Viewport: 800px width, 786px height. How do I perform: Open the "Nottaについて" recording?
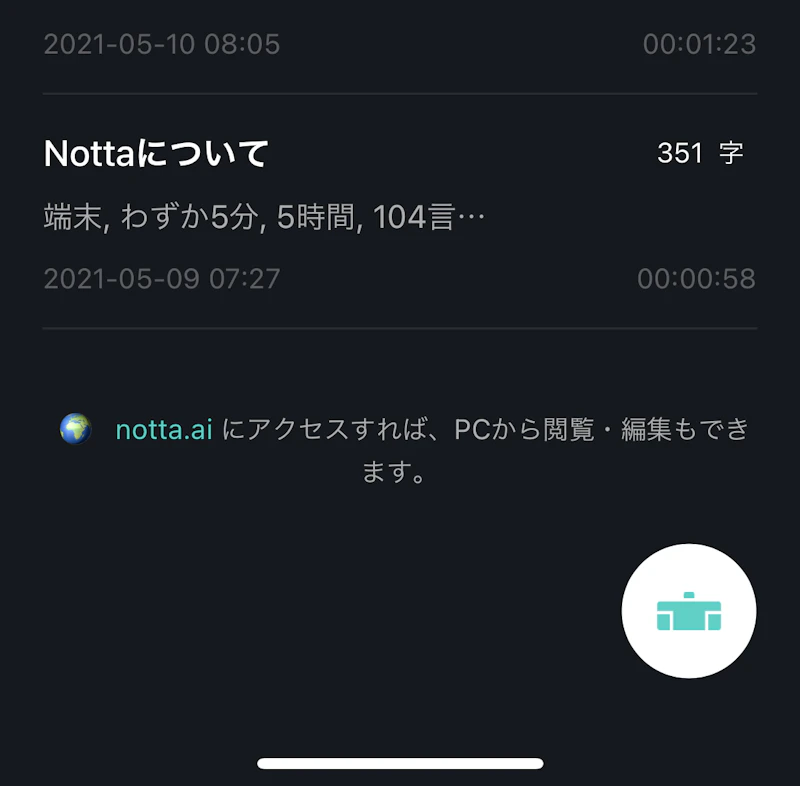coord(157,154)
